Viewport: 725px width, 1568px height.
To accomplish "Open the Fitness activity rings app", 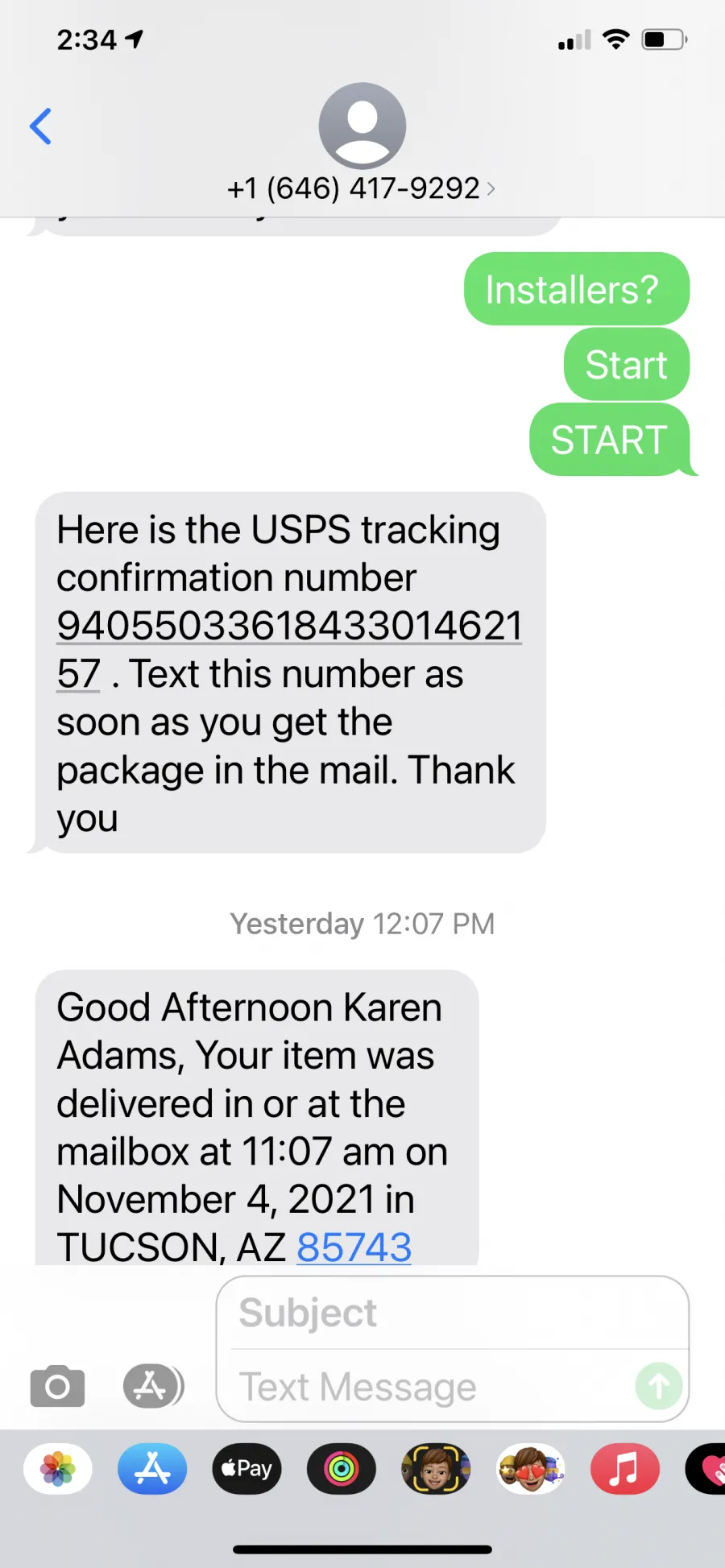I will click(342, 1469).
